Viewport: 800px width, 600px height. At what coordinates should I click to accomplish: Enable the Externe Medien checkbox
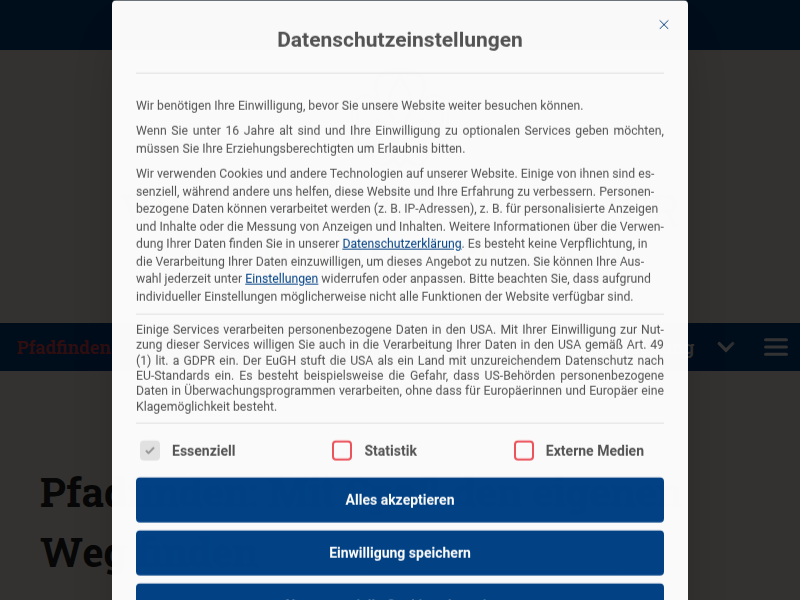524,451
